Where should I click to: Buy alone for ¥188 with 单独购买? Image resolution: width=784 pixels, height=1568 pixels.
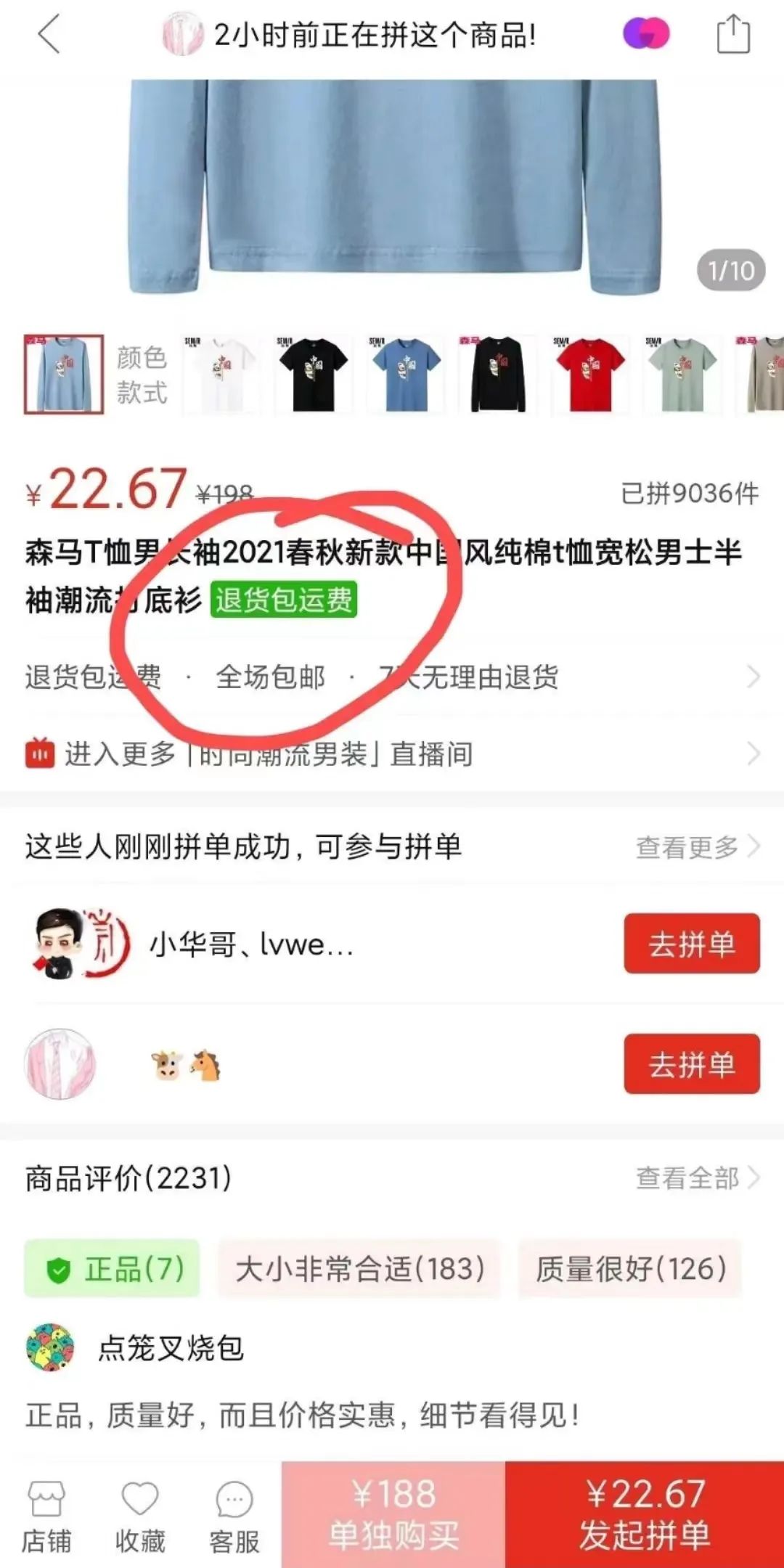[393, 1516]
